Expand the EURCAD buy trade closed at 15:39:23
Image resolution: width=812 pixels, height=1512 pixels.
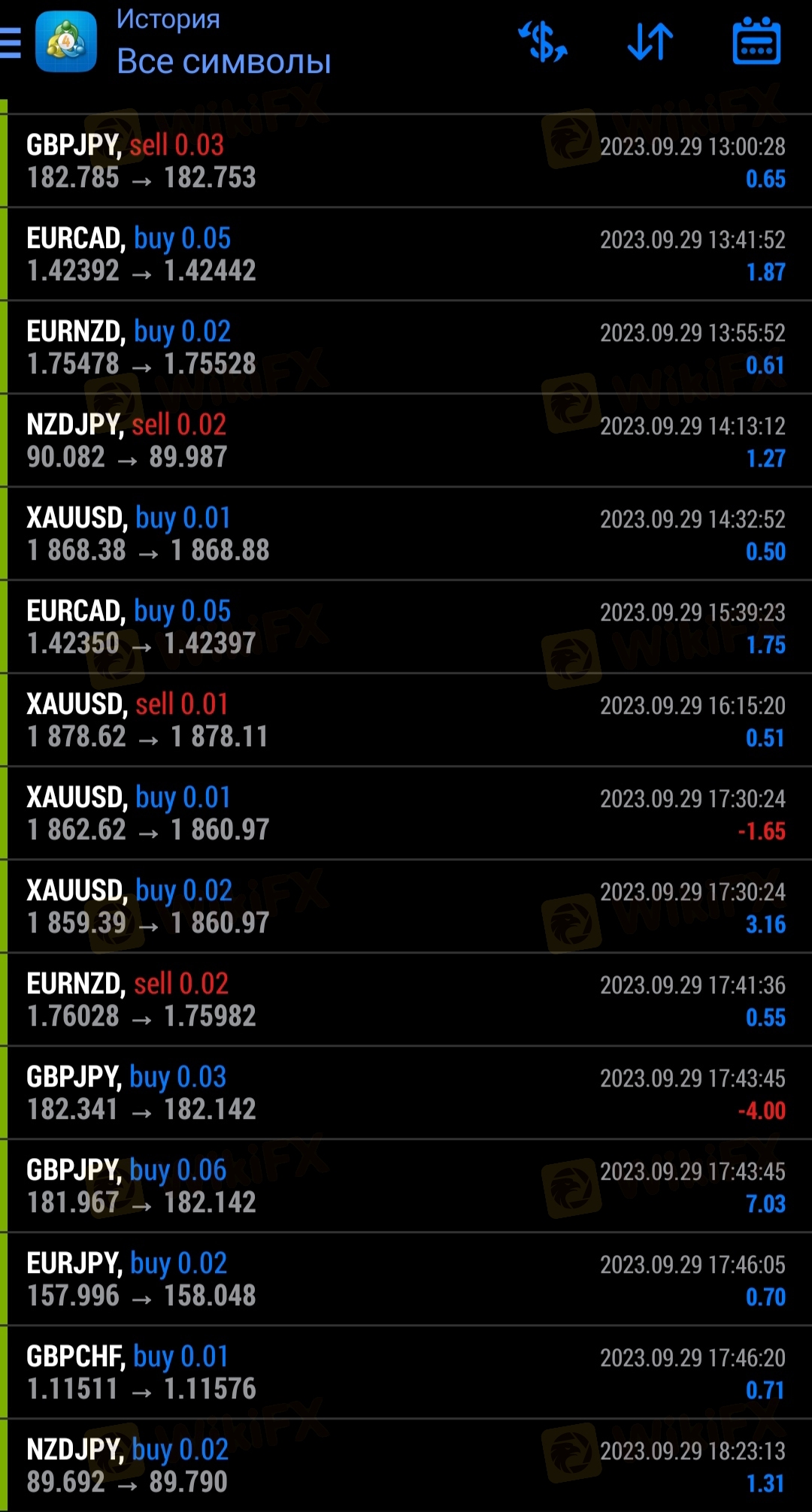coord(406,627)
